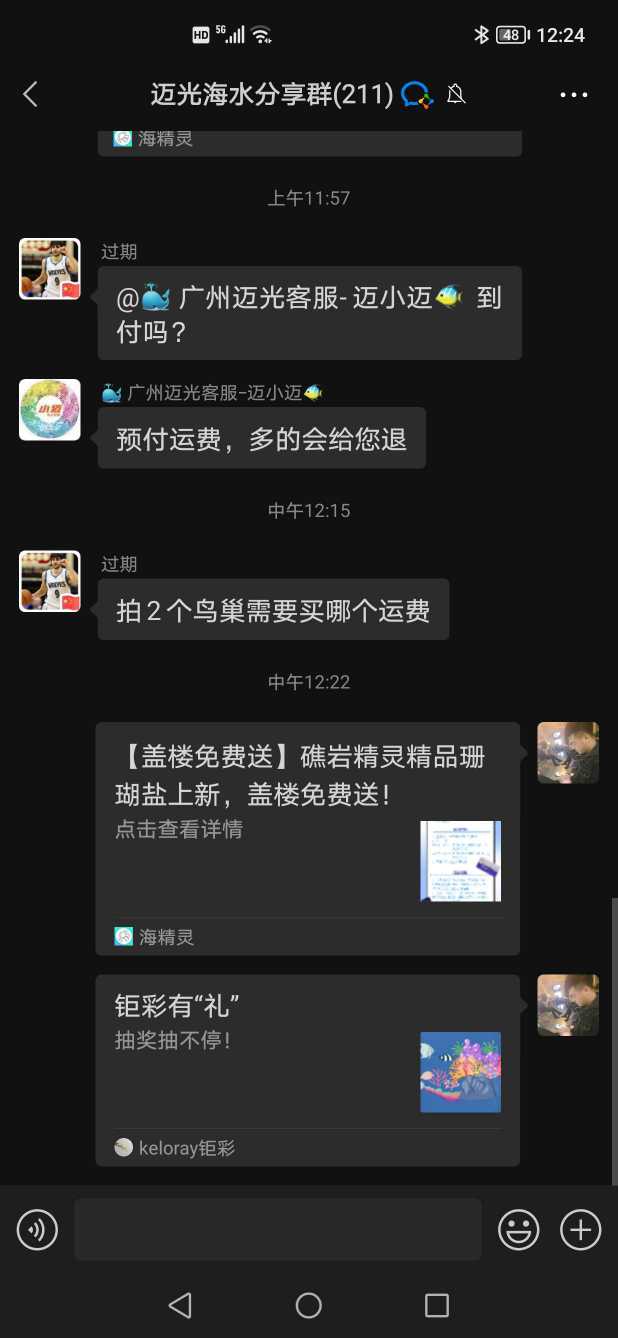Go back from the group chat

[x=30, y=95]
